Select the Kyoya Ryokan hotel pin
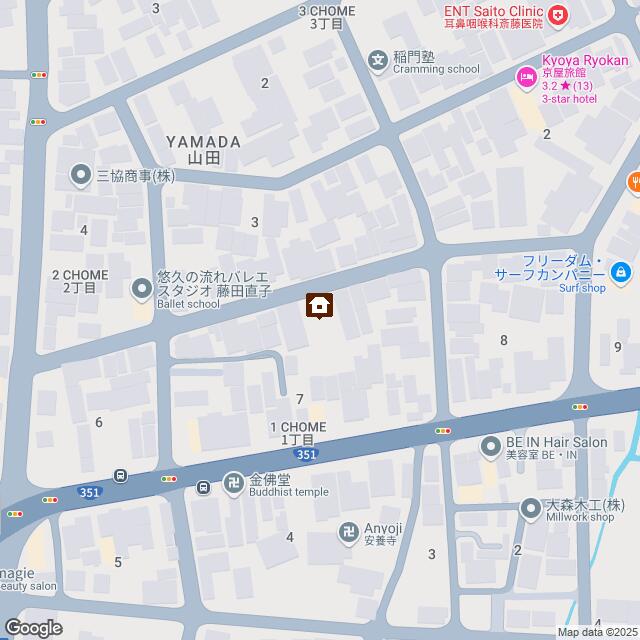The height and width of the screenshot is (640, 640). [524, 76]
